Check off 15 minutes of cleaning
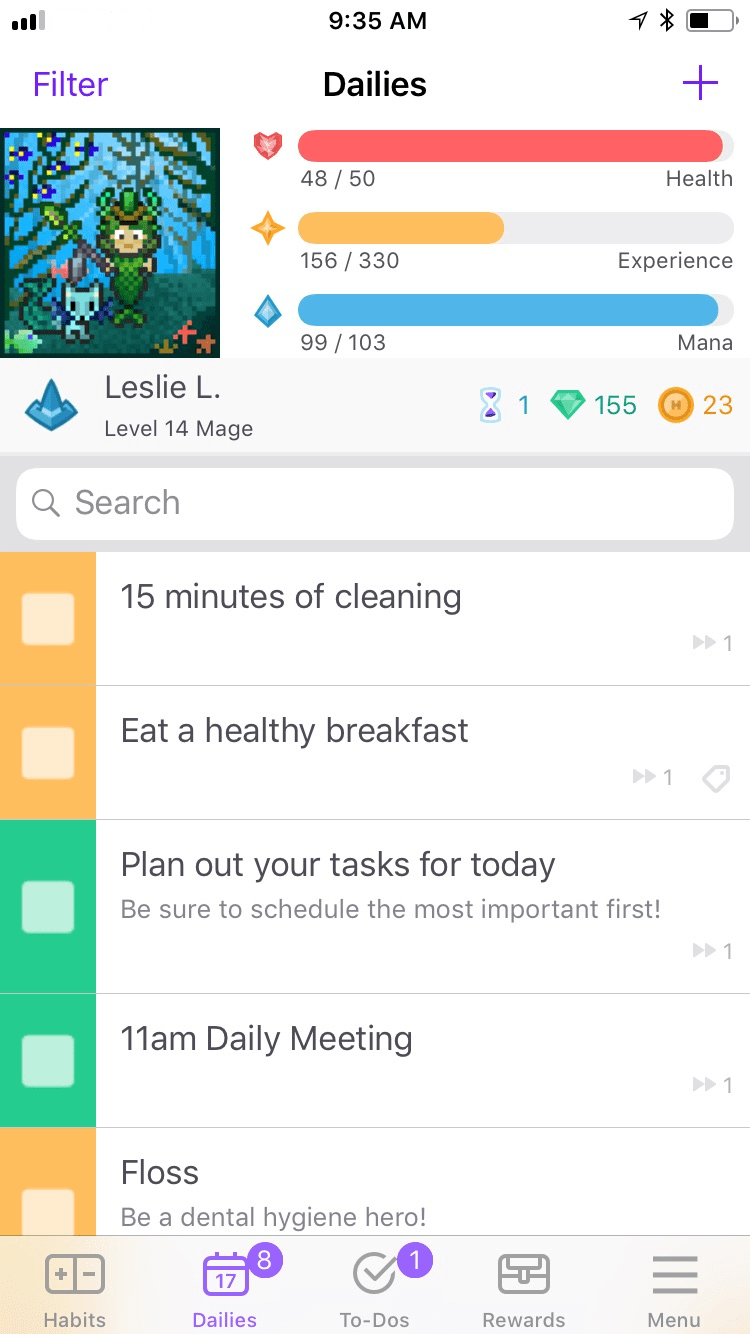 48,618
